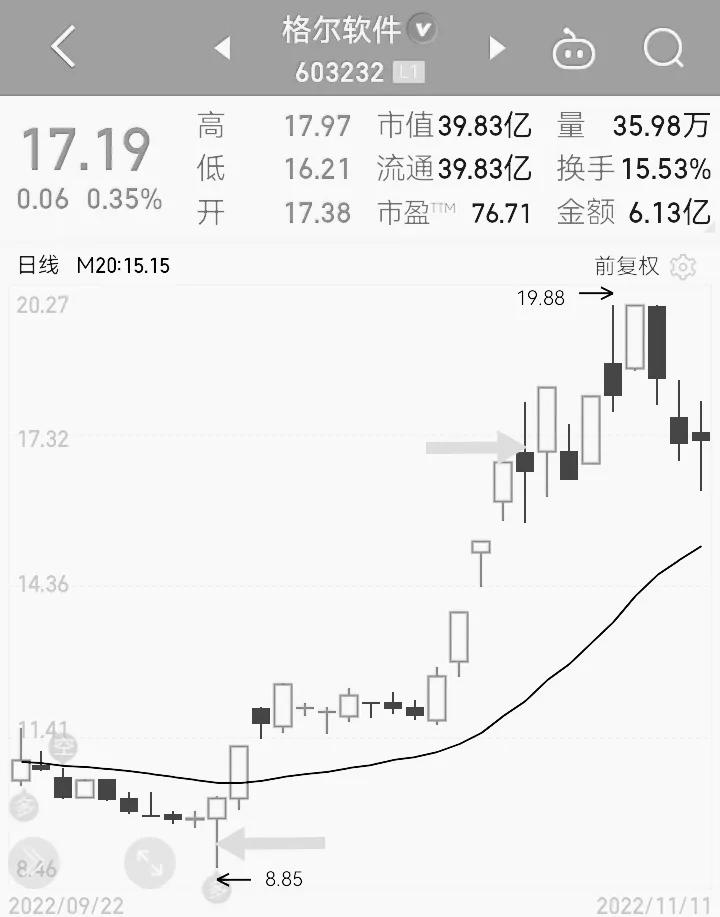Click the L1 quote level badge
The height and width of the screenshot is (917, 720).
408,72
